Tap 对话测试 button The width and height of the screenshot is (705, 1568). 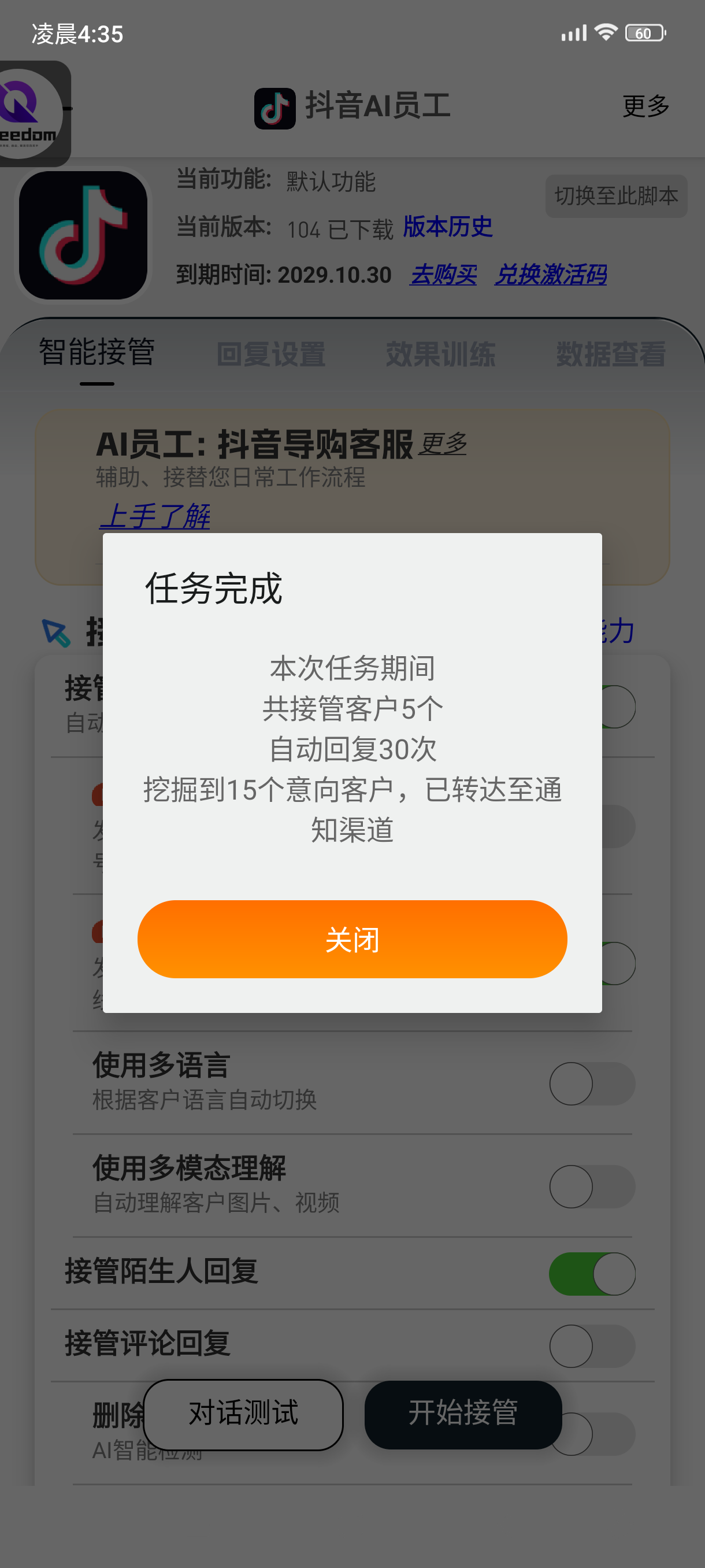click(x=243, y=1414)
